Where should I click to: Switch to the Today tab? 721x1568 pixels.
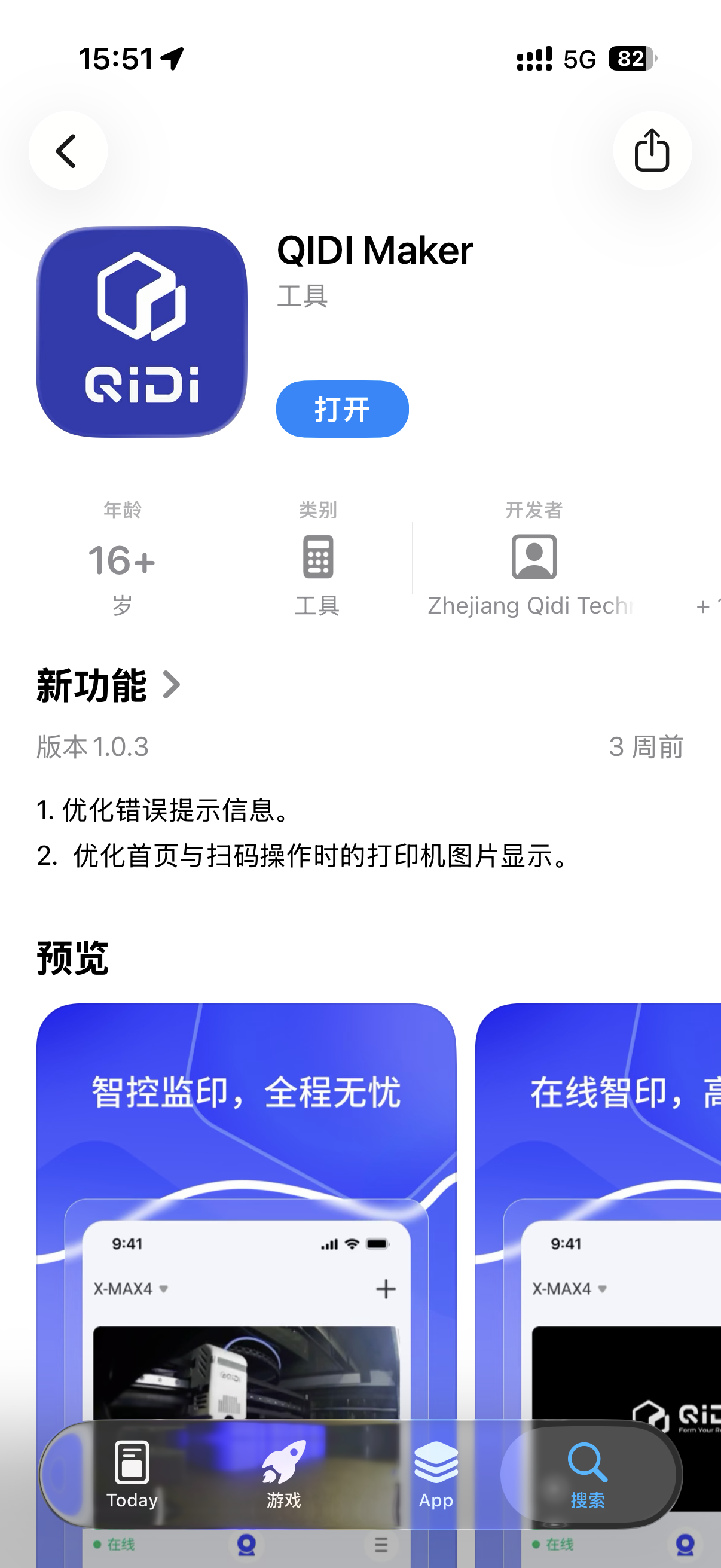coord(132,1474)
